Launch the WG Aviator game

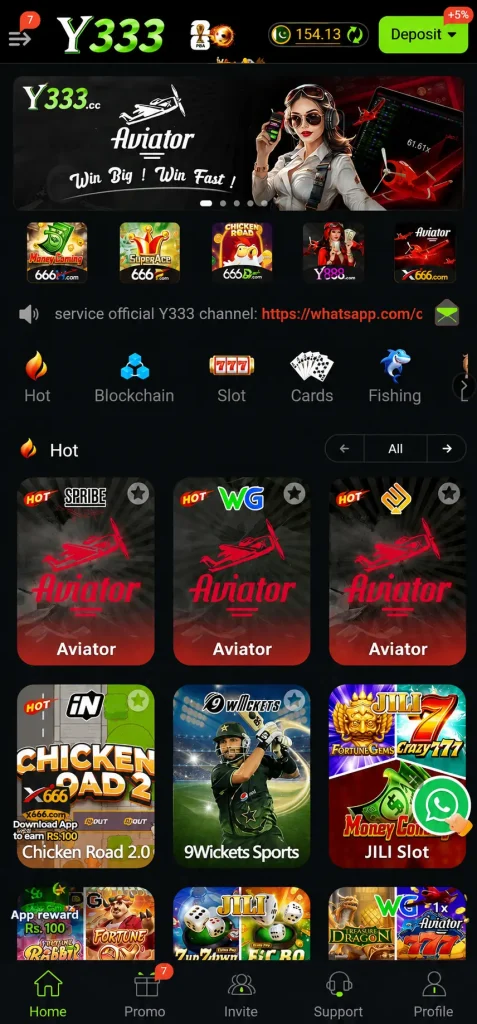click(242, 571)
